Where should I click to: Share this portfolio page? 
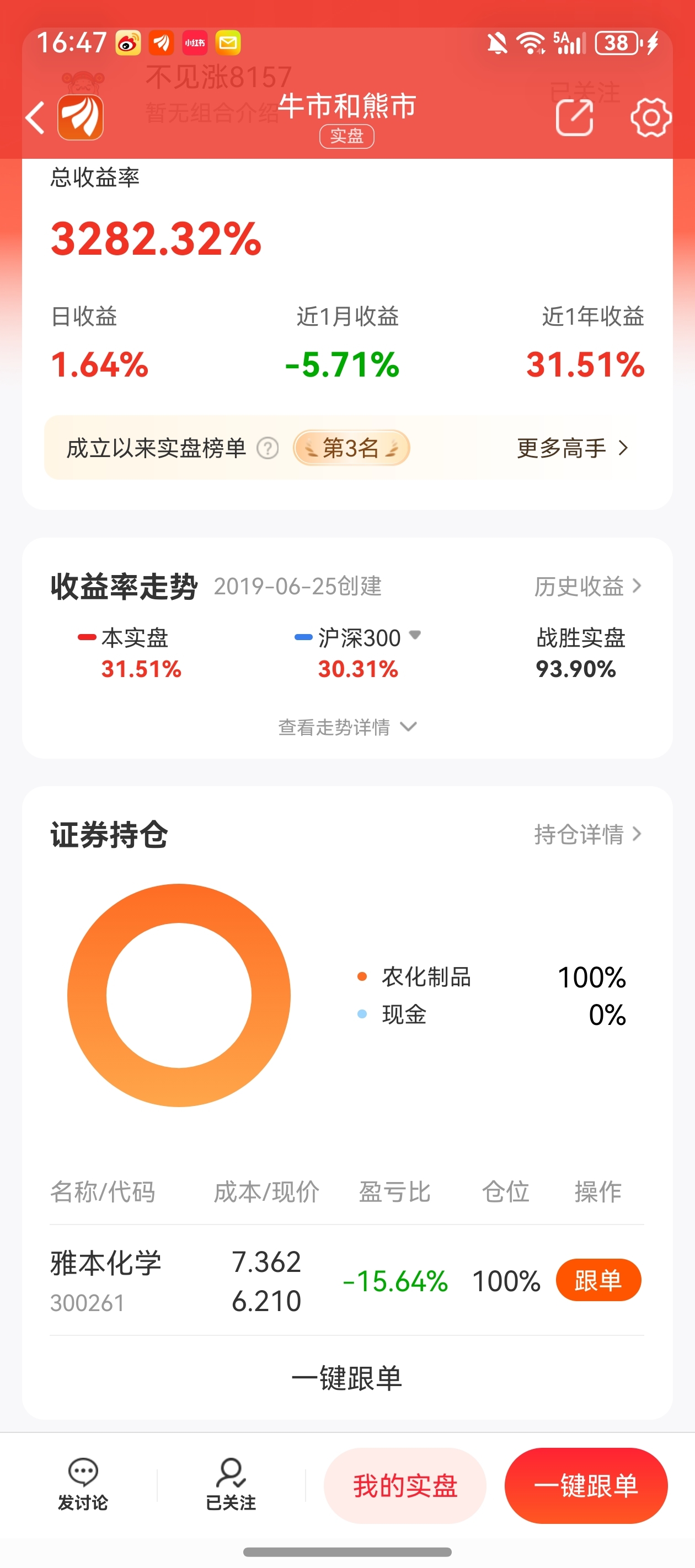(x=574, y=117)
